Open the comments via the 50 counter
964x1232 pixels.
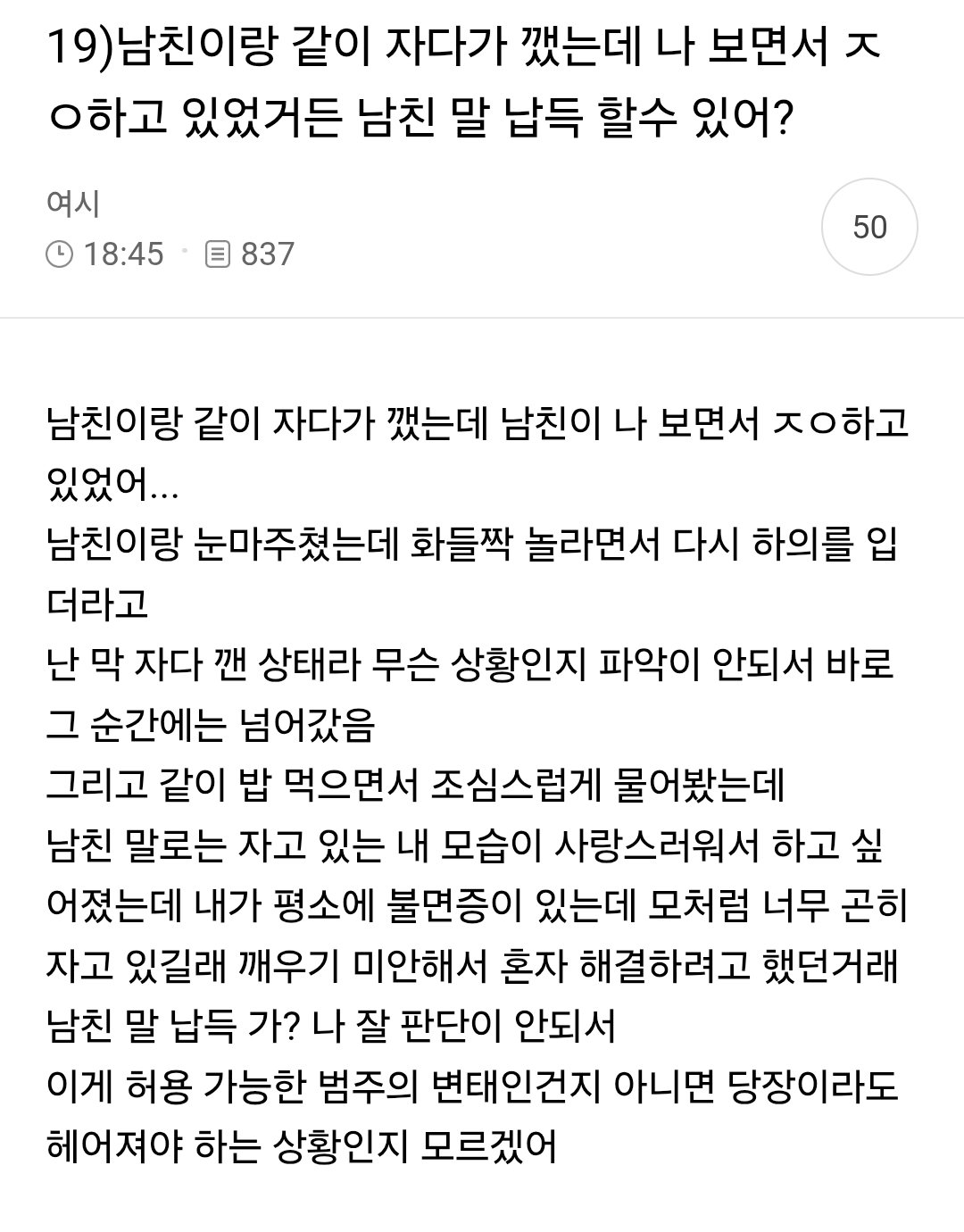[x=869, y=227]
